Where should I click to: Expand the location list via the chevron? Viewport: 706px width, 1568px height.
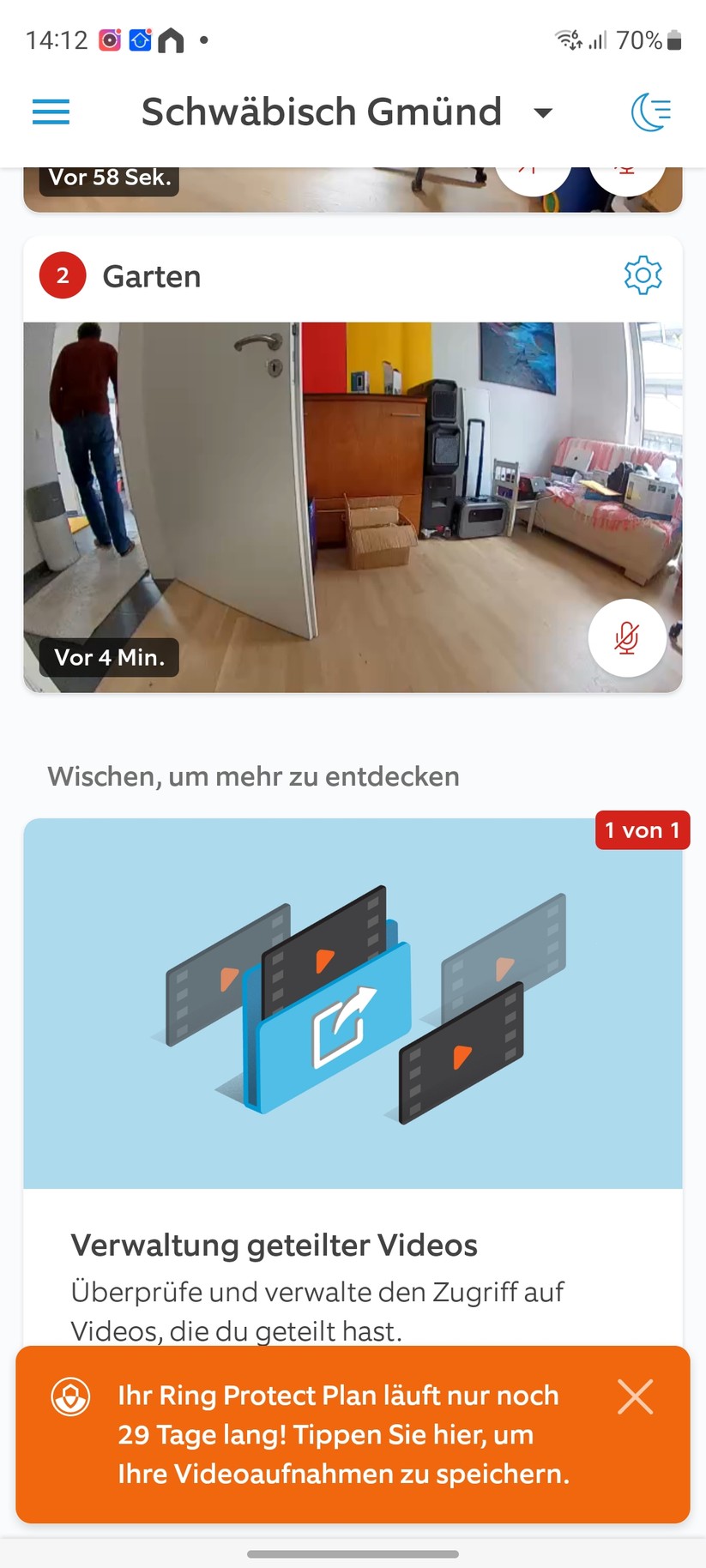pyautogui.click(x=543, y=112)
